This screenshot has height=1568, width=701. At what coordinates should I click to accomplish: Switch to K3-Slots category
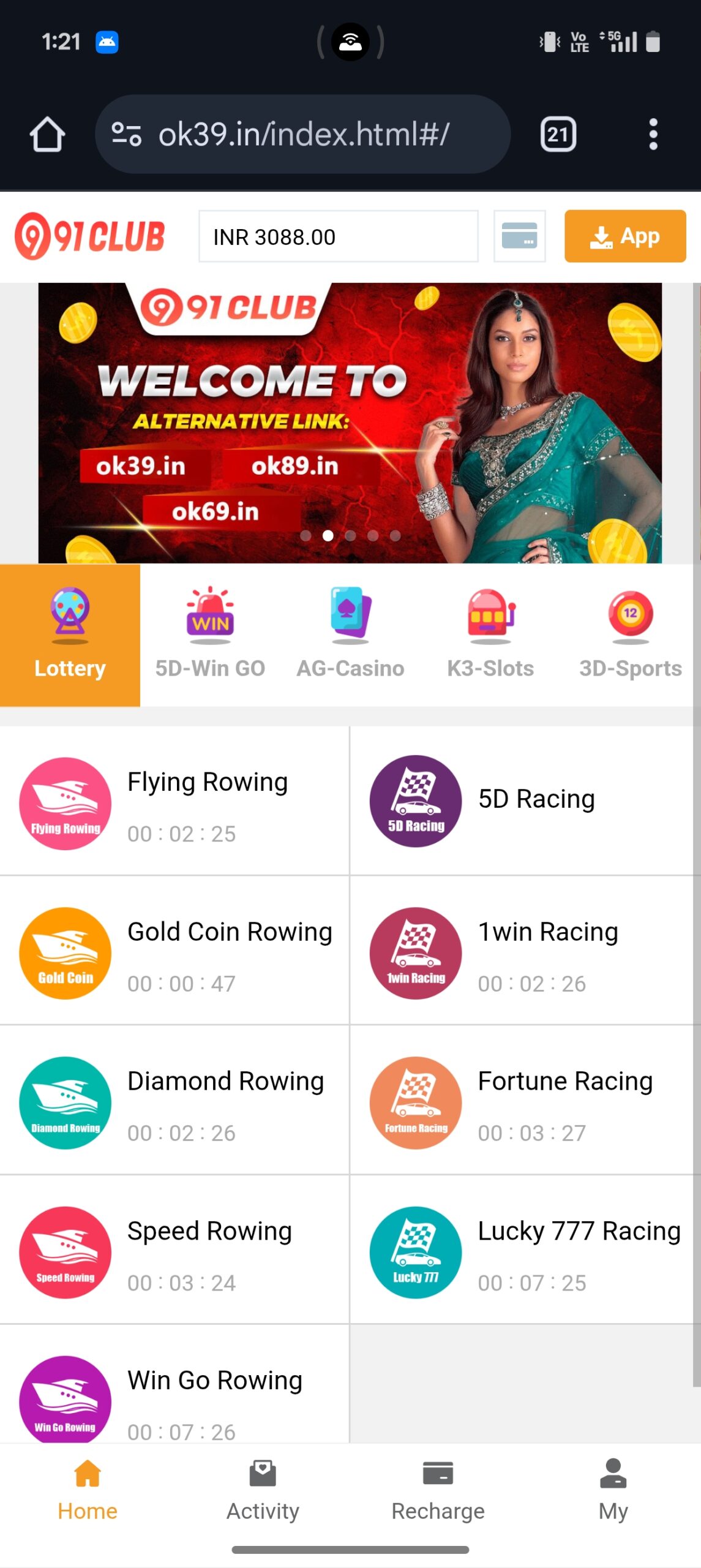click(490, 635)
